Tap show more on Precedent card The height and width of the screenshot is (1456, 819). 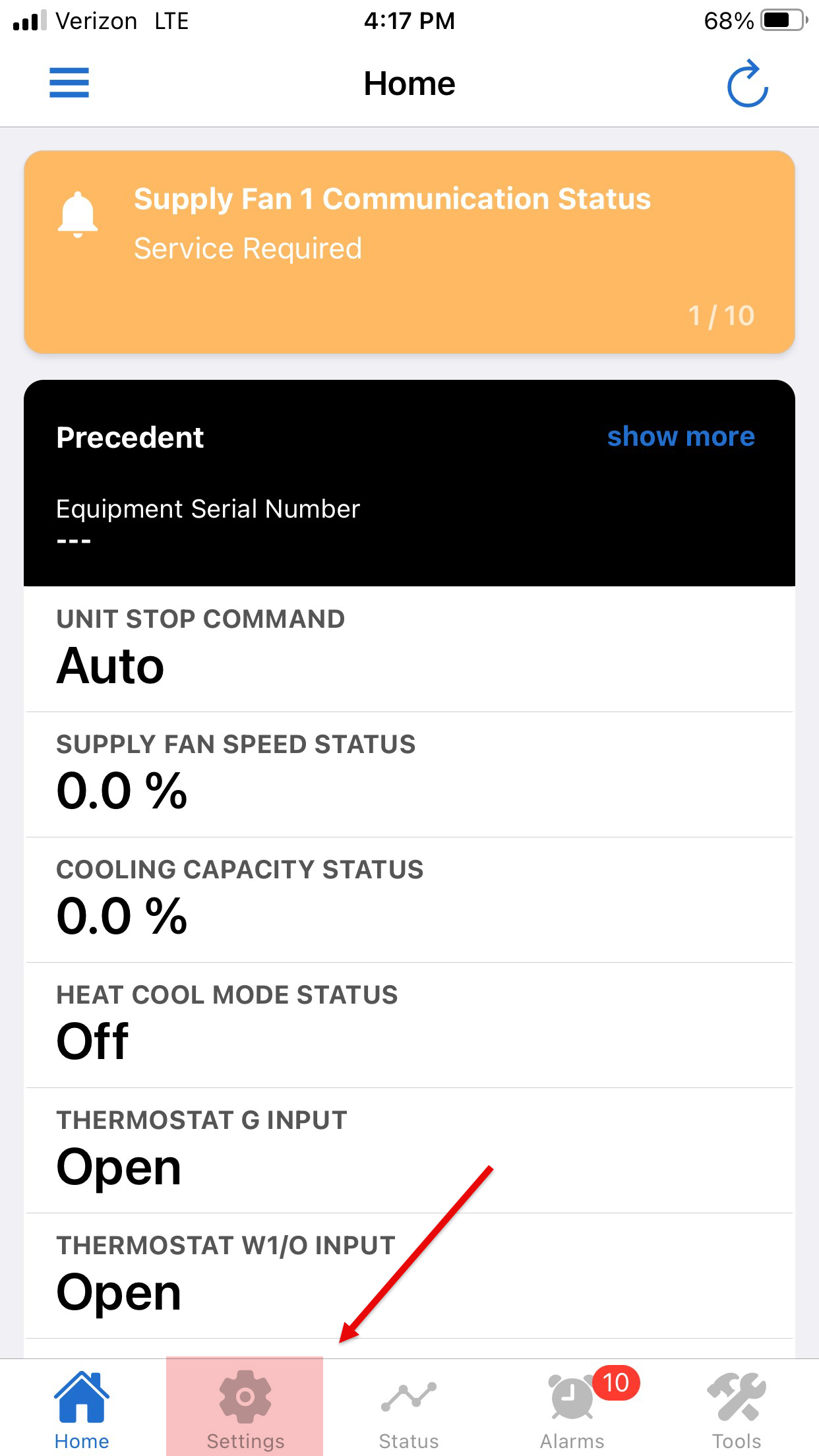(681, 437)
